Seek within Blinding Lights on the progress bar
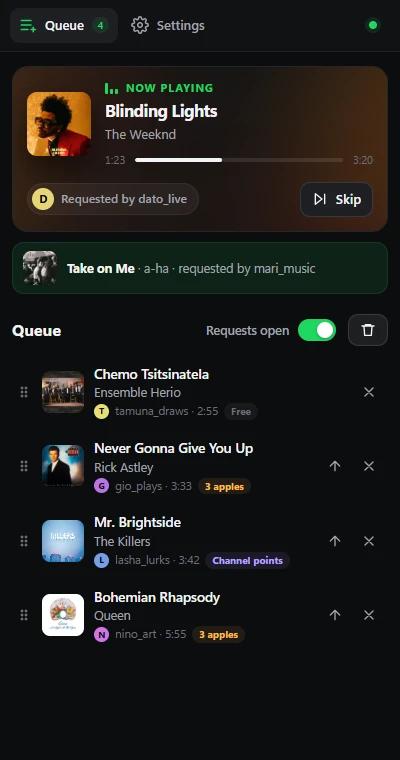The height and width of the screenshot is (760, 400). pos(239,160)
